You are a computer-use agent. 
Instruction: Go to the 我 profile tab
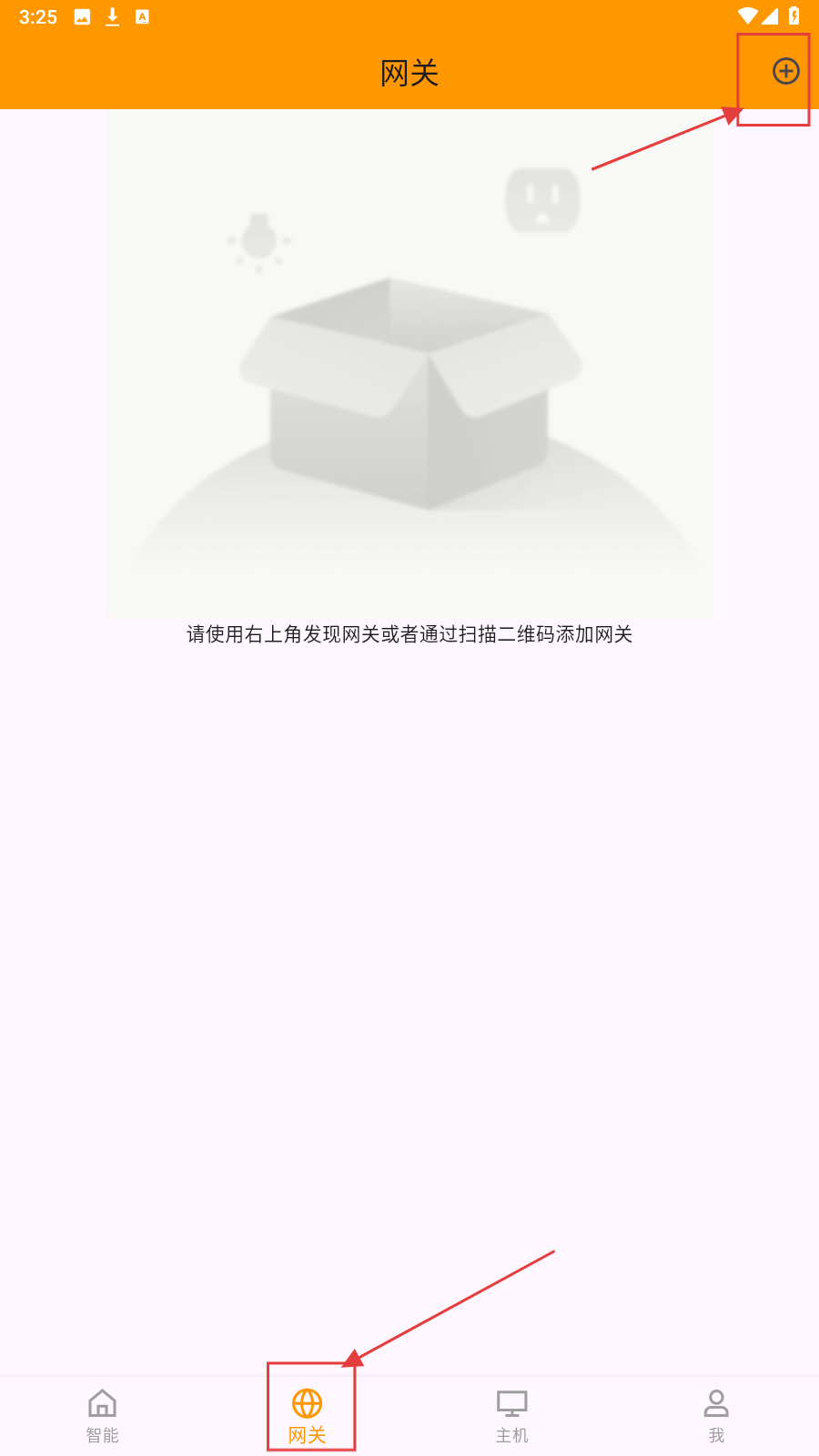pos(716,1415)
